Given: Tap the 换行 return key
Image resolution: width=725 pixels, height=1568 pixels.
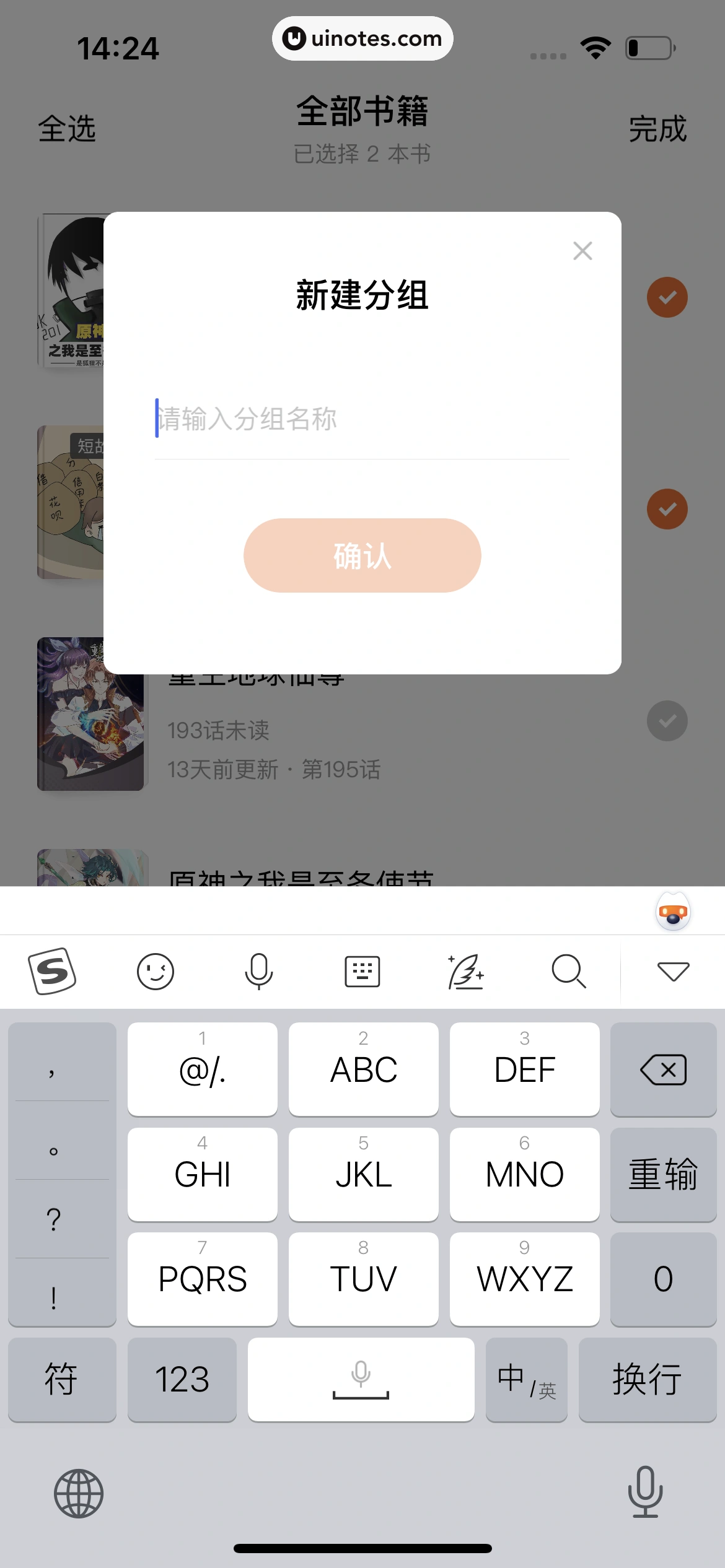Looking at the screenshot, I should [x=647, y=1380].
